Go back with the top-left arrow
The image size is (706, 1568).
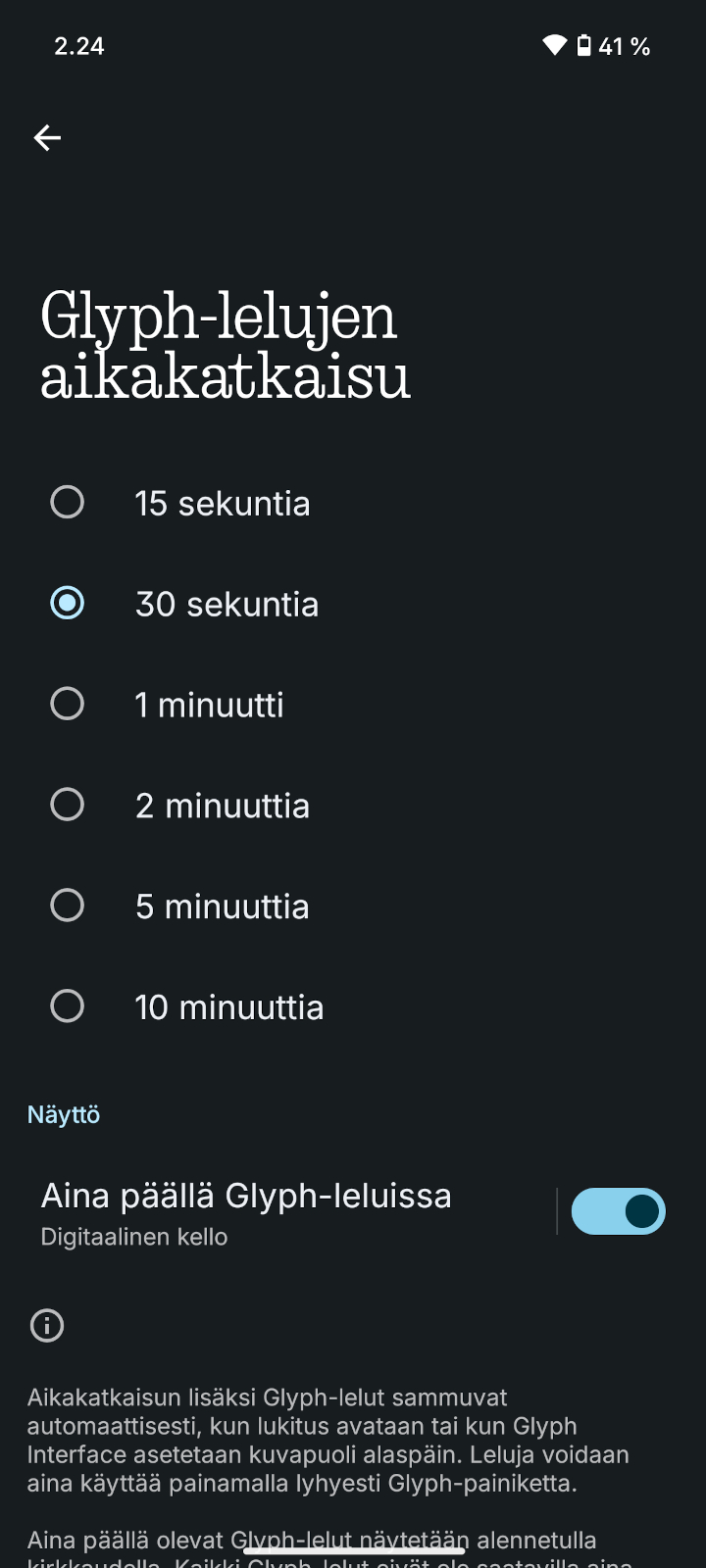pyautogui.click(x=47, y=138)
